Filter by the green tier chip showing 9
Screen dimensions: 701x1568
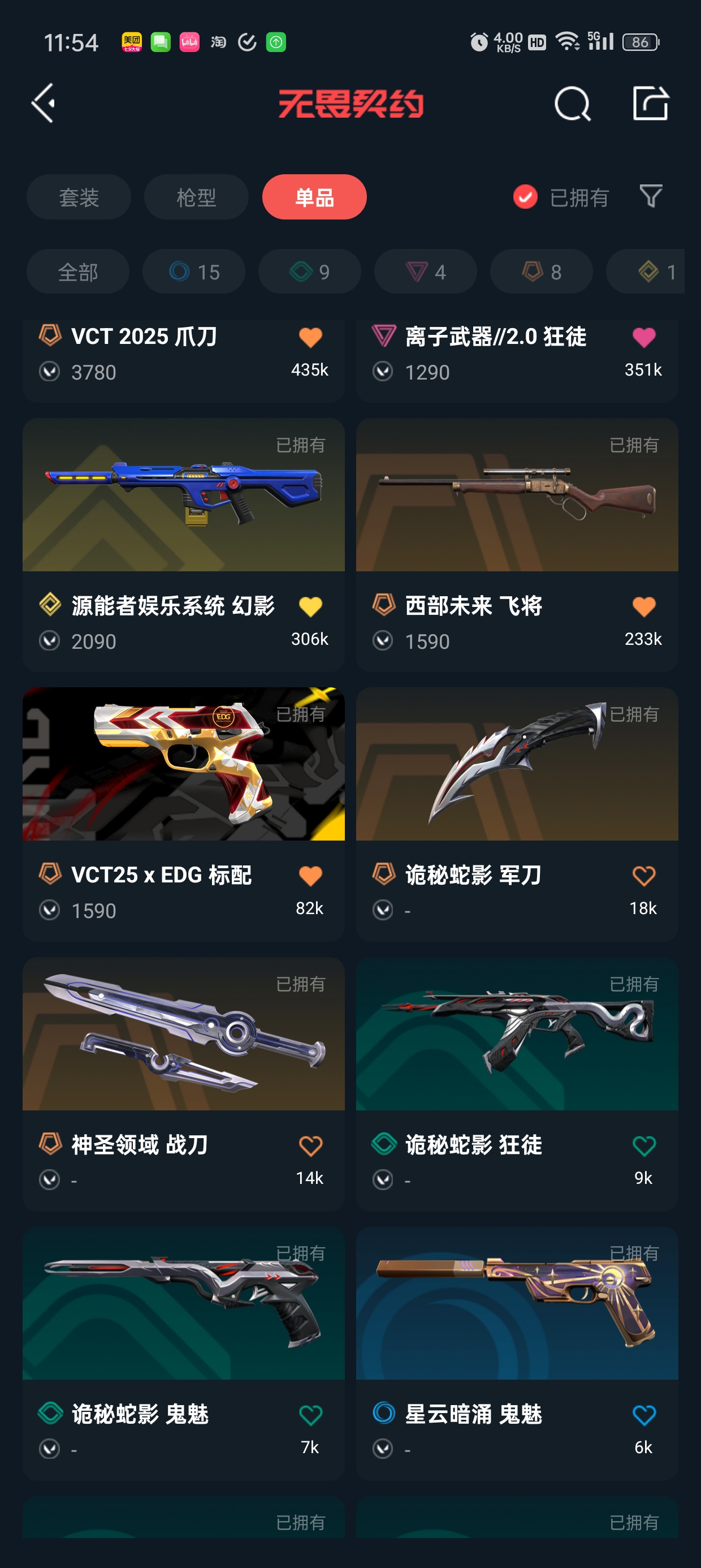click(309, 272)
